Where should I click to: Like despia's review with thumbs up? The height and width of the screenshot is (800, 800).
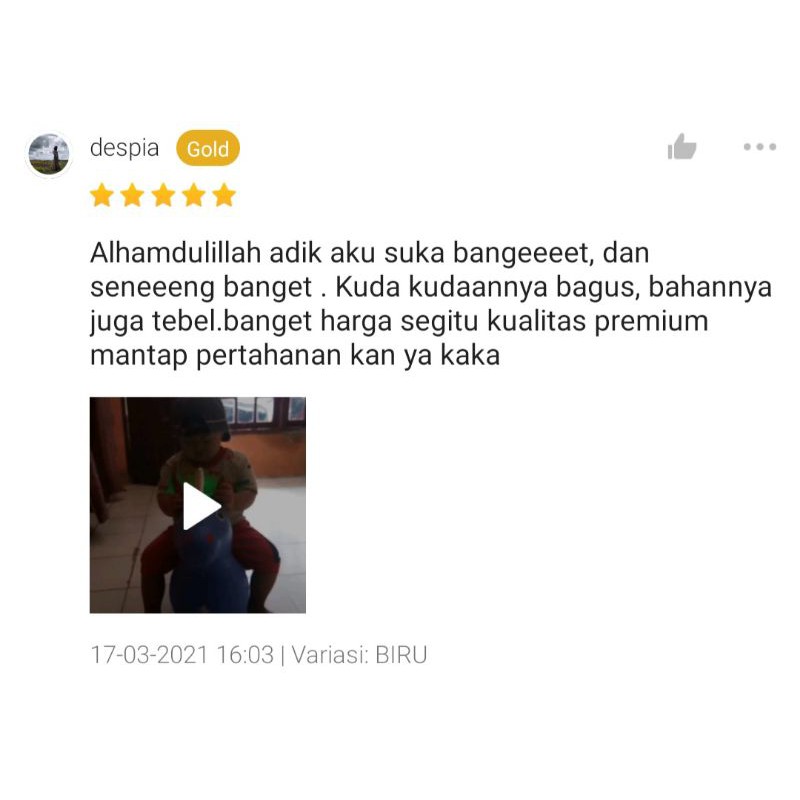tap(682, 148)
